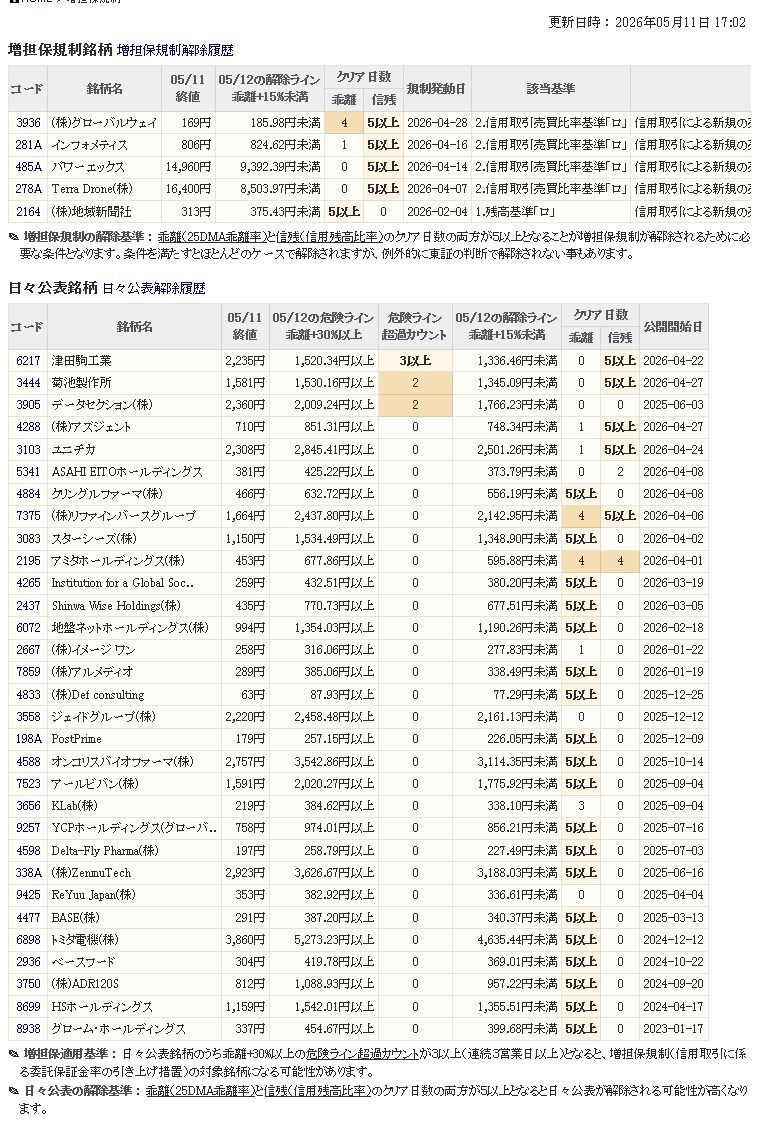Open stock code 3936 グローバルウェイ
This screenshot has width=762, height=1125.
[28, 123]
